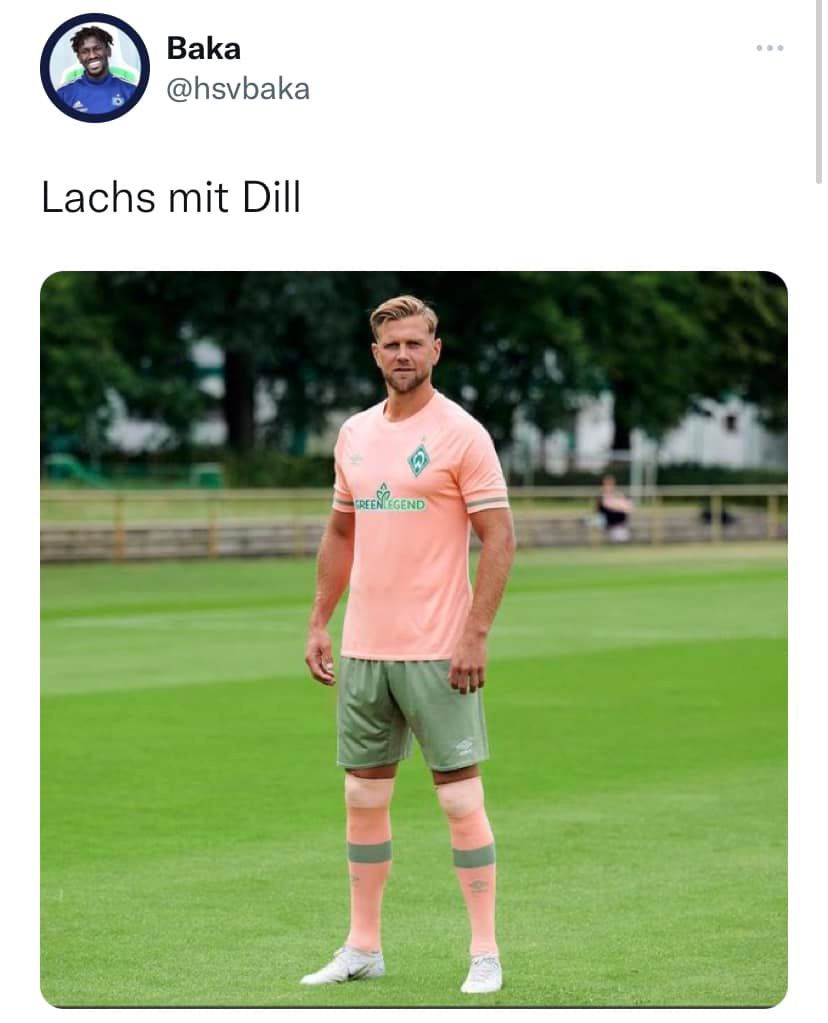Open the attached photo in full view

coord(413,640)
